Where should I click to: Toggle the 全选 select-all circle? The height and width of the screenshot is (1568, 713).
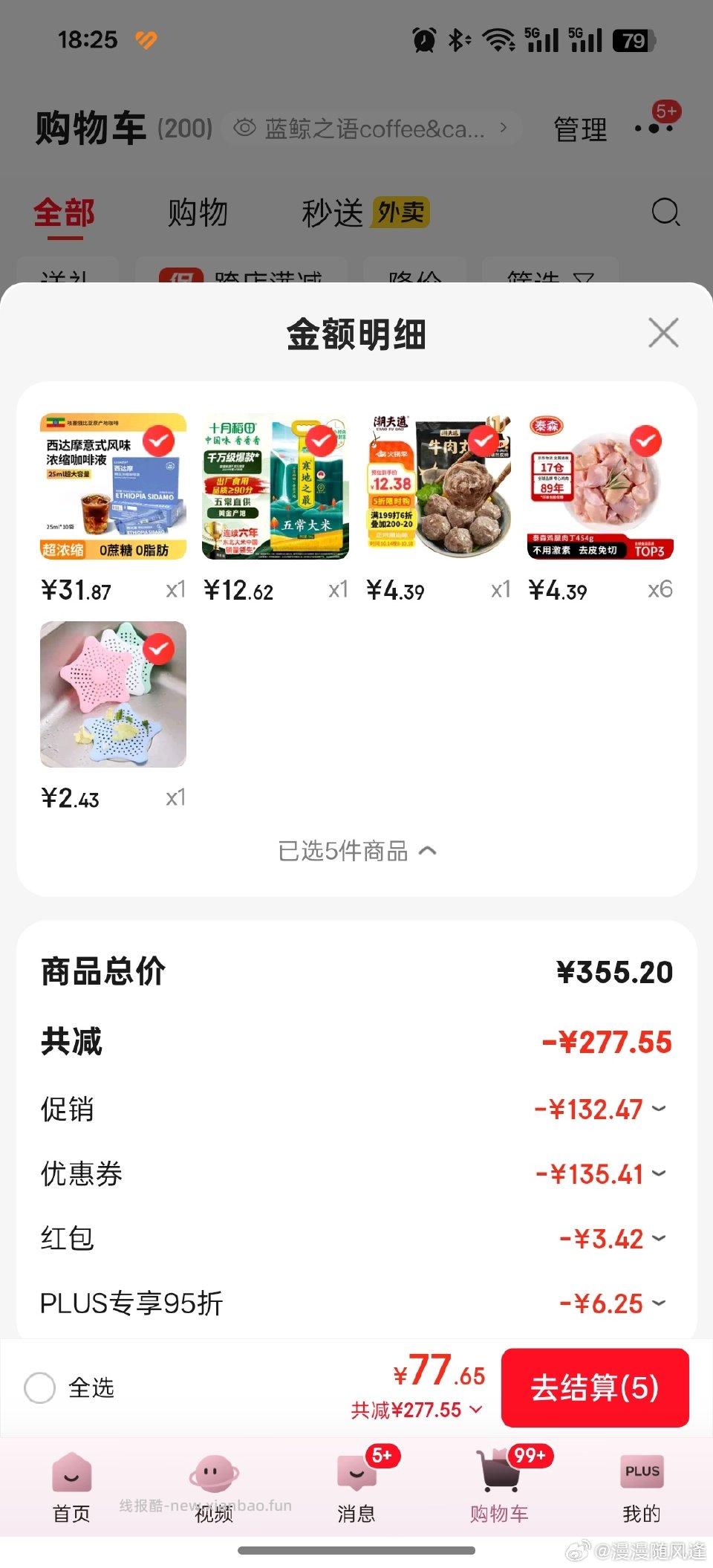pos(41,1388)
